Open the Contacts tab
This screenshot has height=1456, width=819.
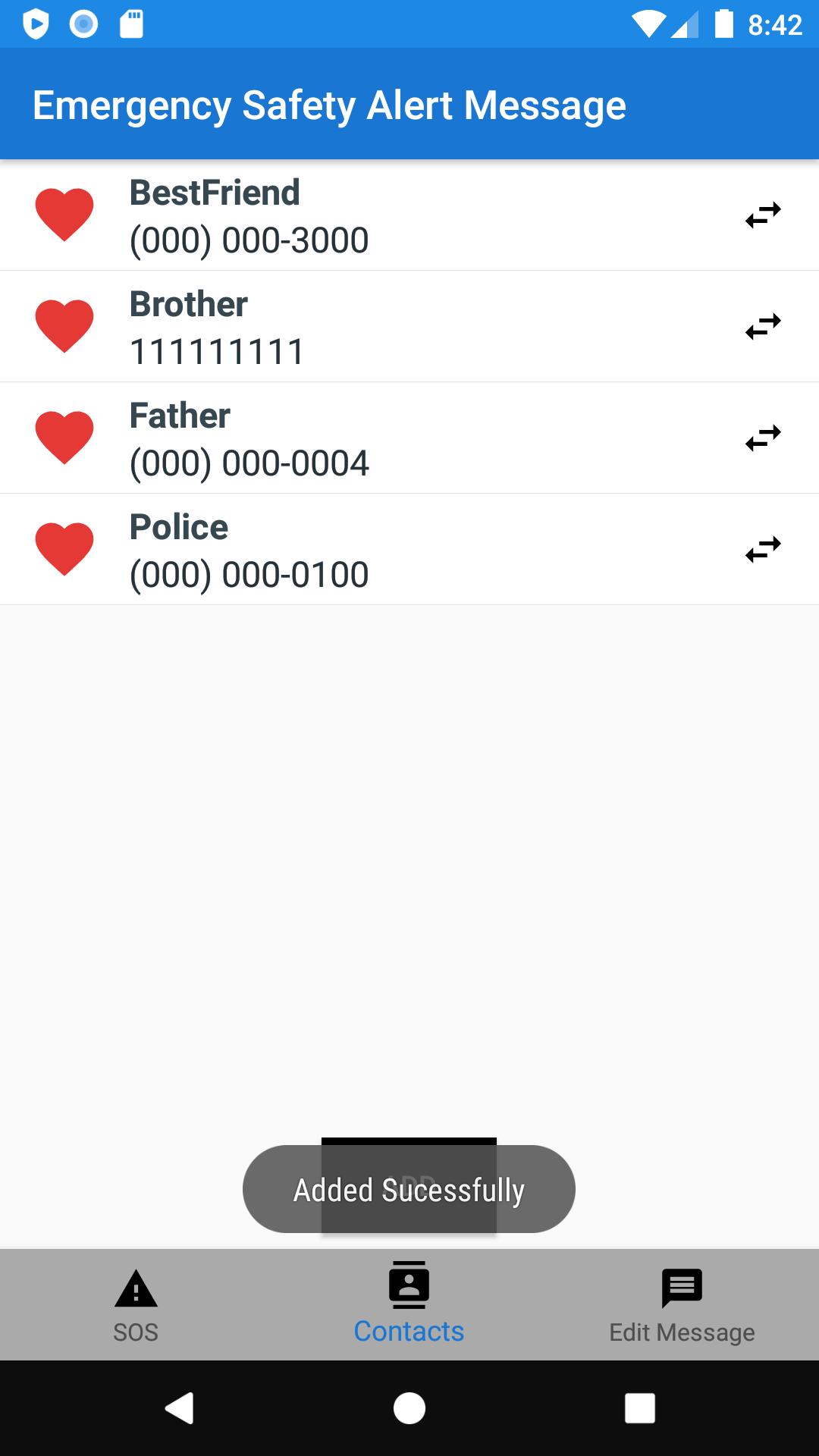pos(409,1306)
